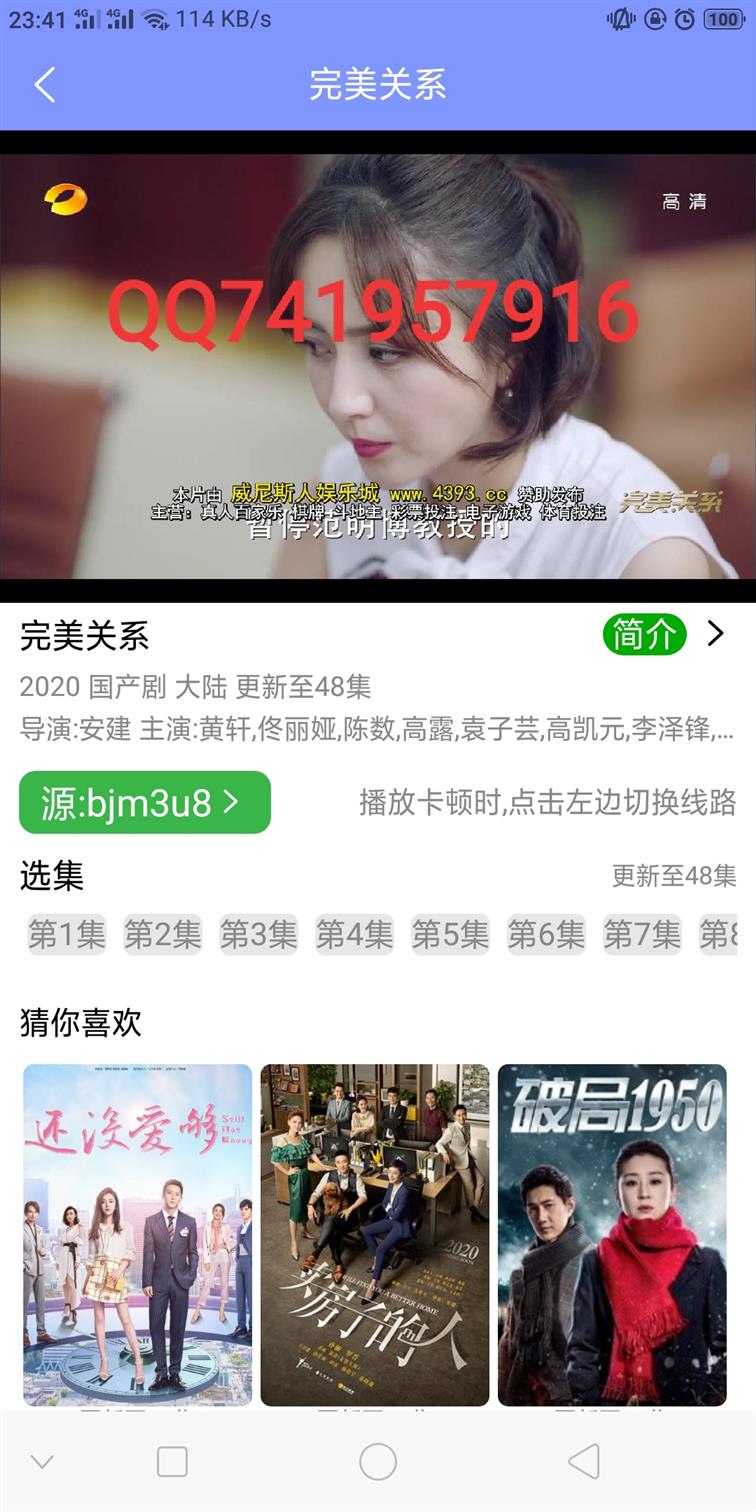Screen dimensions: 756x1512
Task: Select episode 第2集
Action: (x=163, y=934)
